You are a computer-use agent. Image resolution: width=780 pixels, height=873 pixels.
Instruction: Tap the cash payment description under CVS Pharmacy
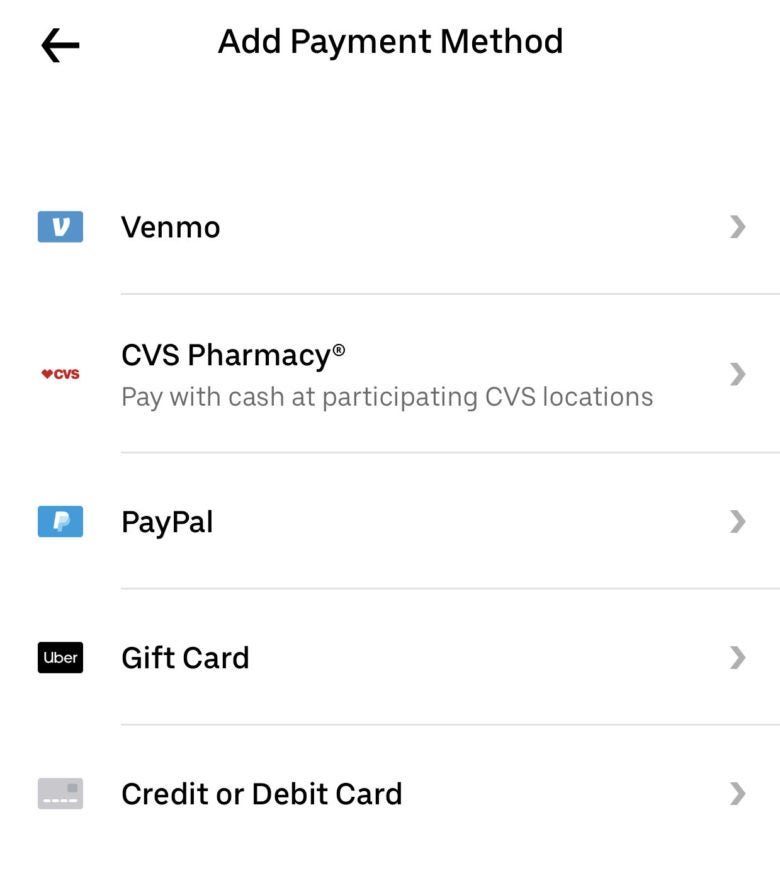[x=387, y=396]
